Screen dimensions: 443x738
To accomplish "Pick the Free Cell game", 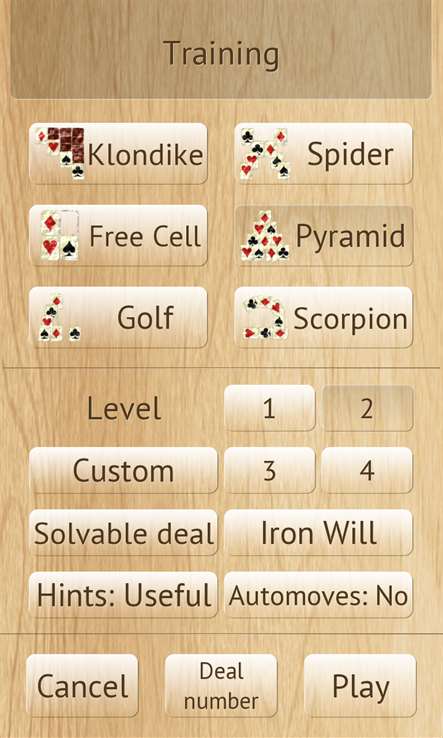I will coord(118,235).
